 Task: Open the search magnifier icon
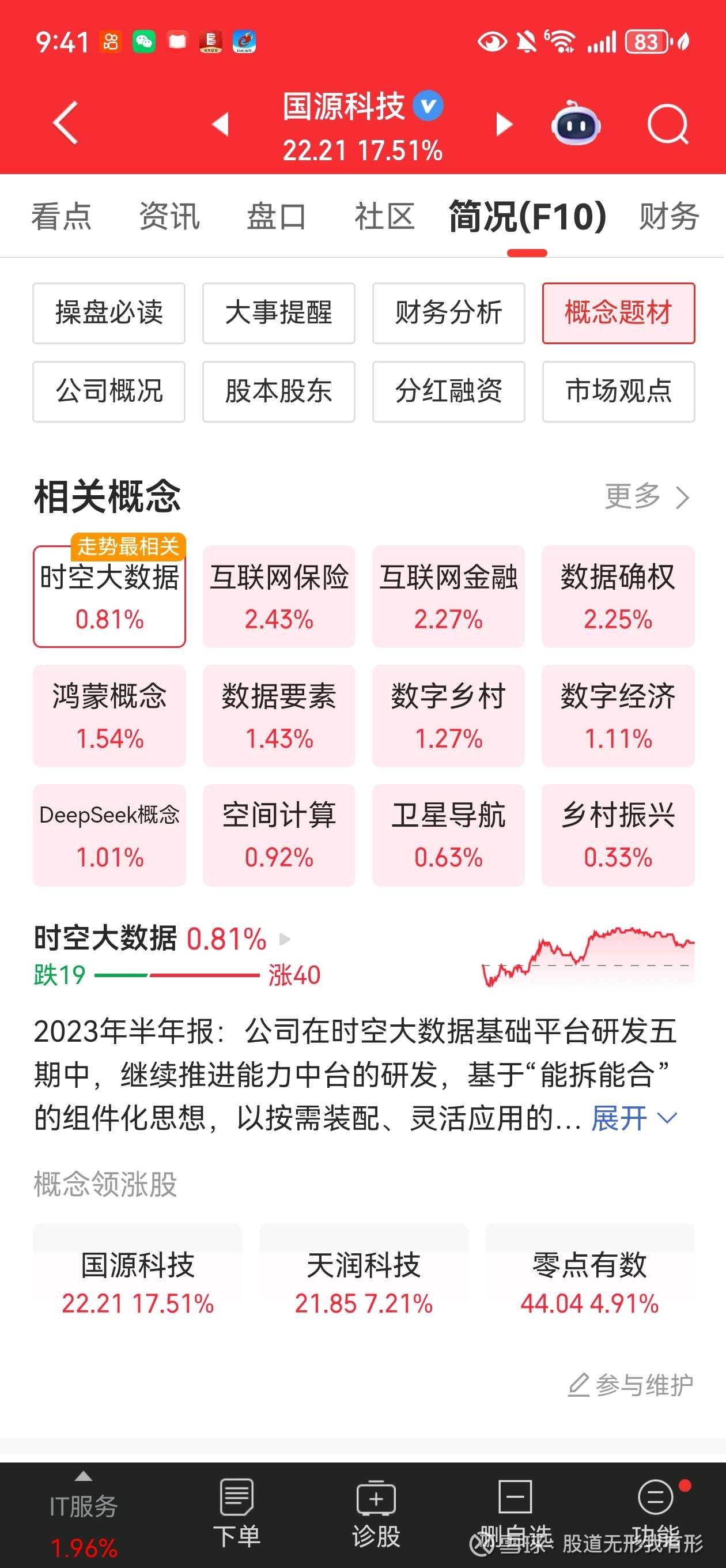click(668, 123)
